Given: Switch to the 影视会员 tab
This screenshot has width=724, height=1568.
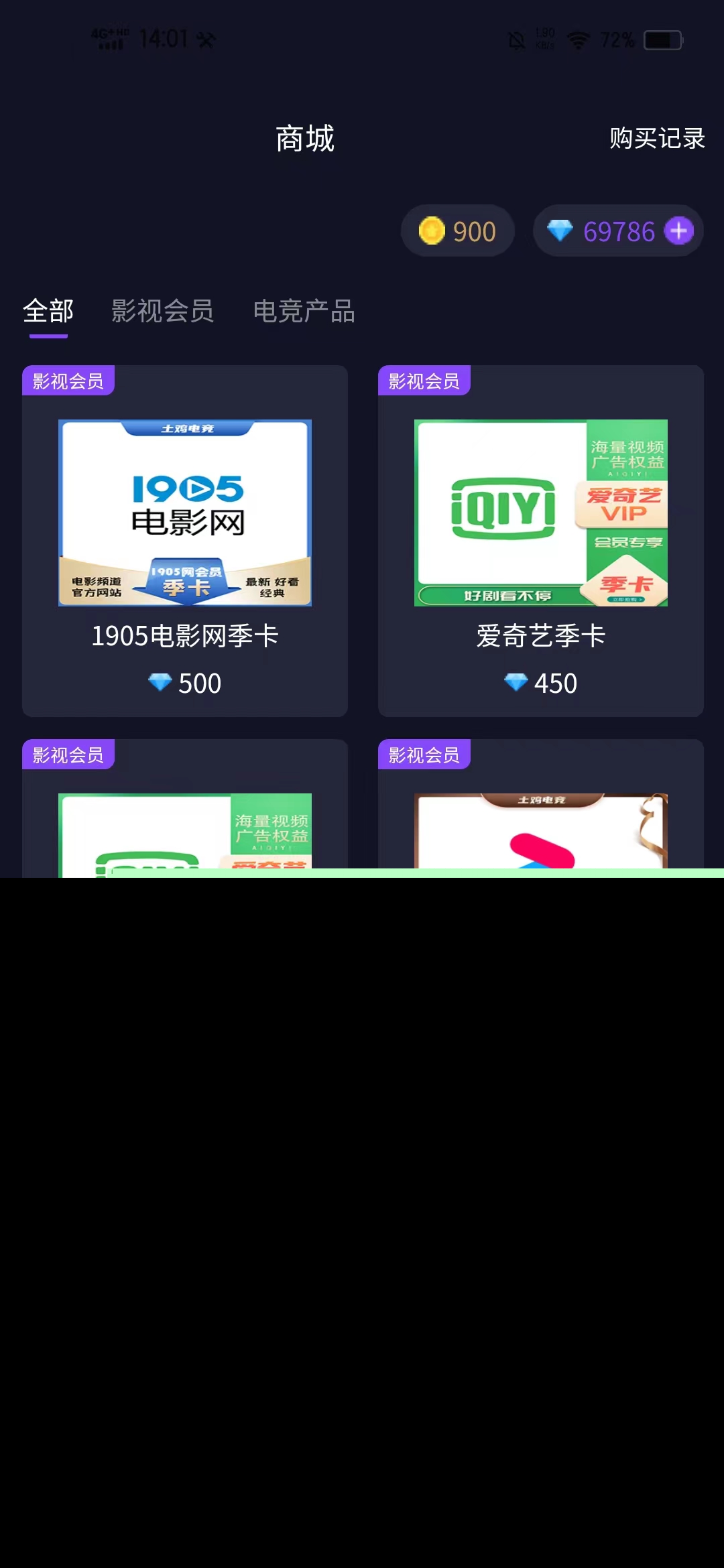Looking at the screenshot, I should coord(162,312).
